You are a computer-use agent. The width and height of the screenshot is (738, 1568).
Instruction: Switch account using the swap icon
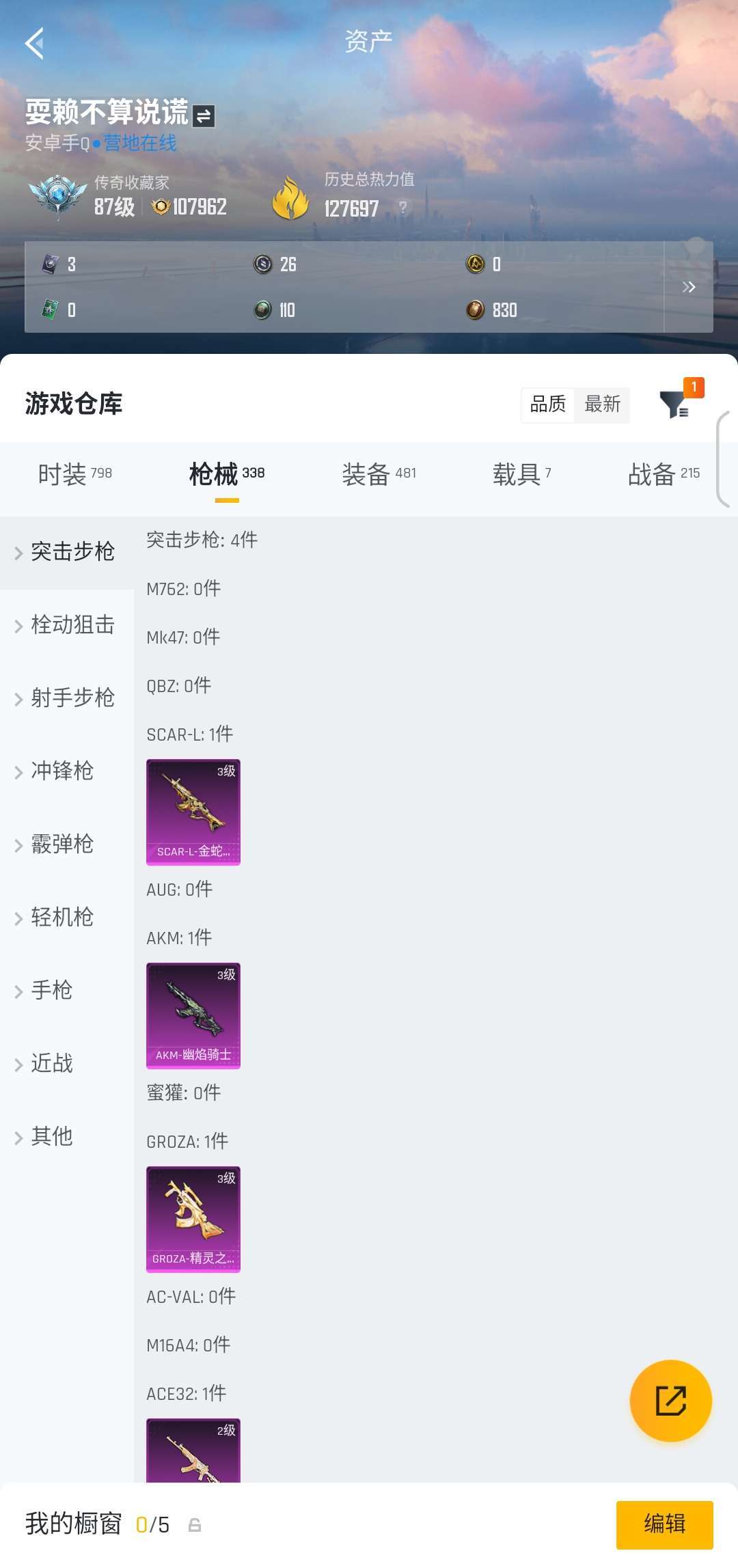click(204, 116)
